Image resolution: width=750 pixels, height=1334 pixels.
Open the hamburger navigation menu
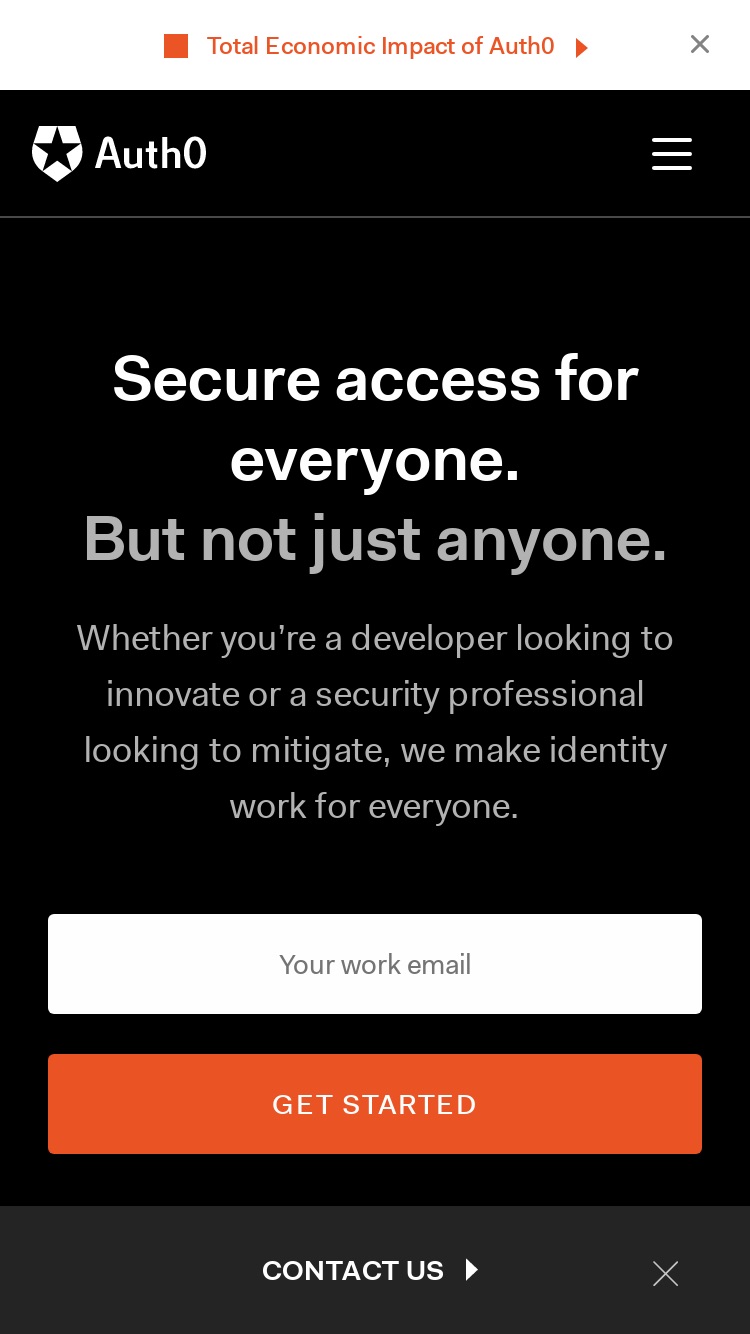(x=672, y=154)
